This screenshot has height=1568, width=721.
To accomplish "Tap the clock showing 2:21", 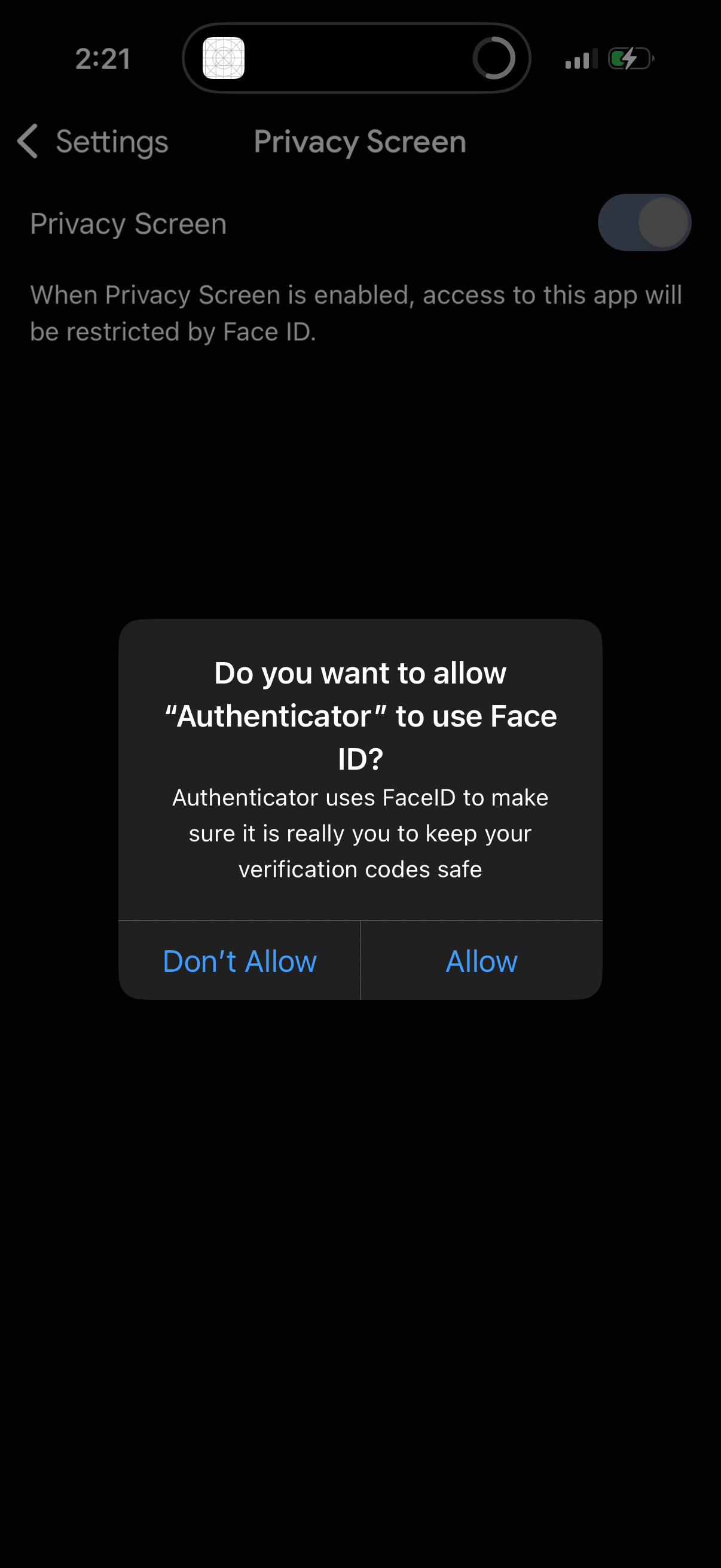I will coord(102,59).
